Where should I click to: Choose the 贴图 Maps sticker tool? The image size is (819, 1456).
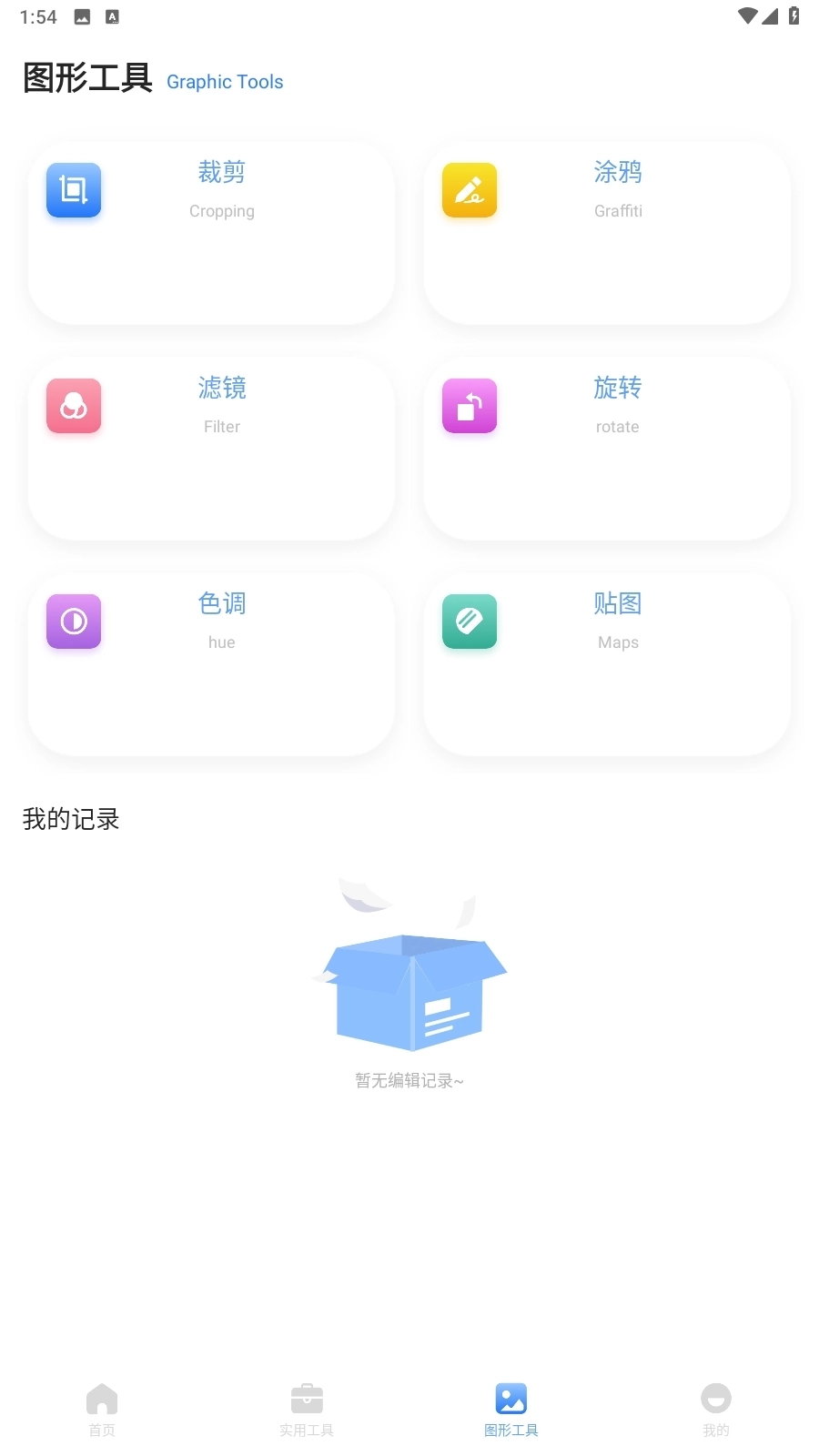pyautogui.click(x=607, y=664)
